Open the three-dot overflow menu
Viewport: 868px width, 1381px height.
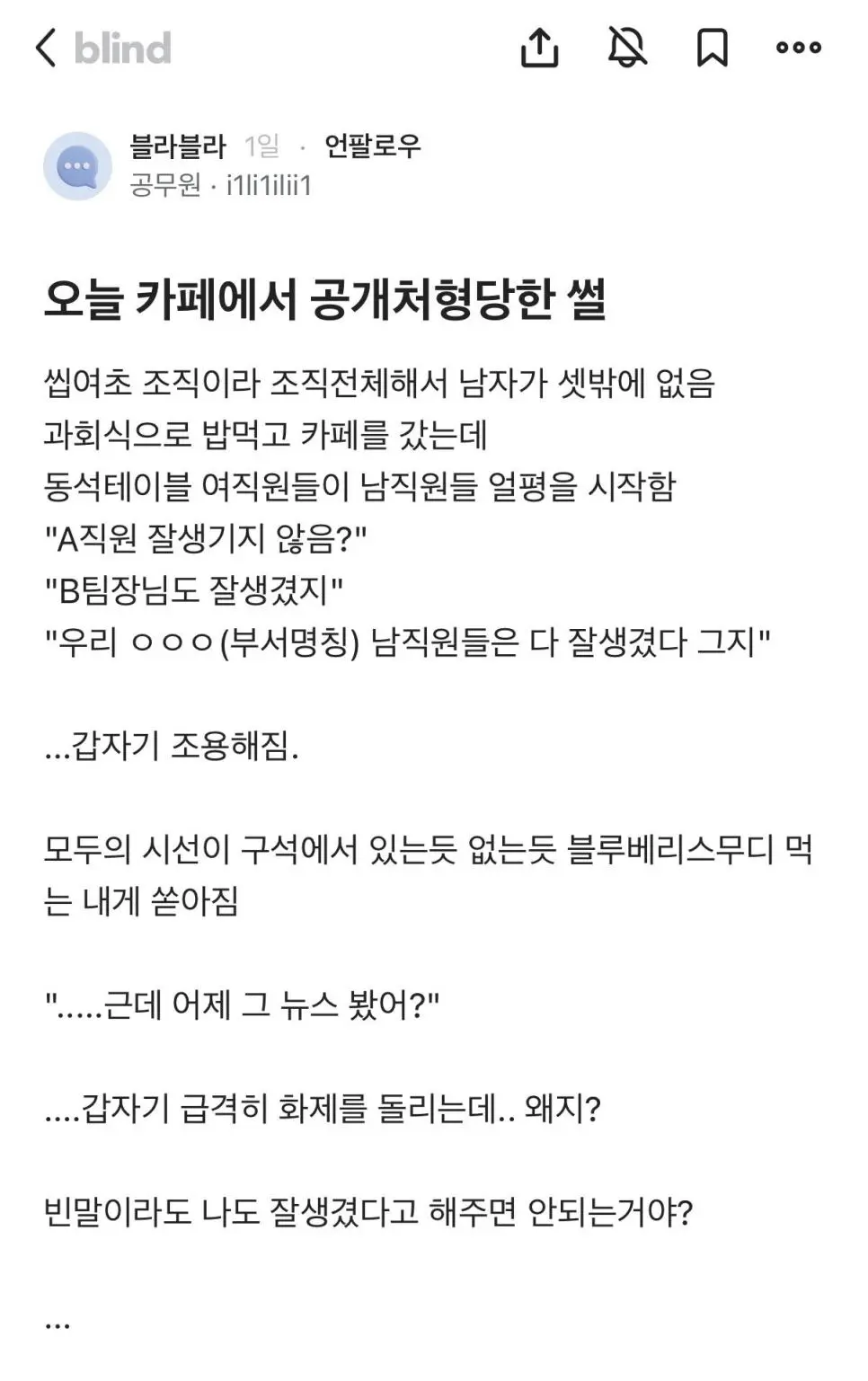(x=798, y=48)
